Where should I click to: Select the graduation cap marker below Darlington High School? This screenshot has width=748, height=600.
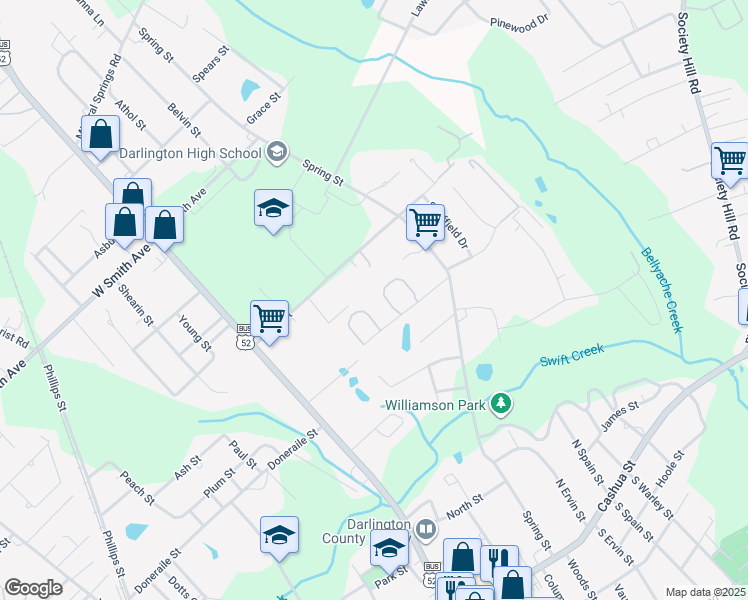point(273,208)
